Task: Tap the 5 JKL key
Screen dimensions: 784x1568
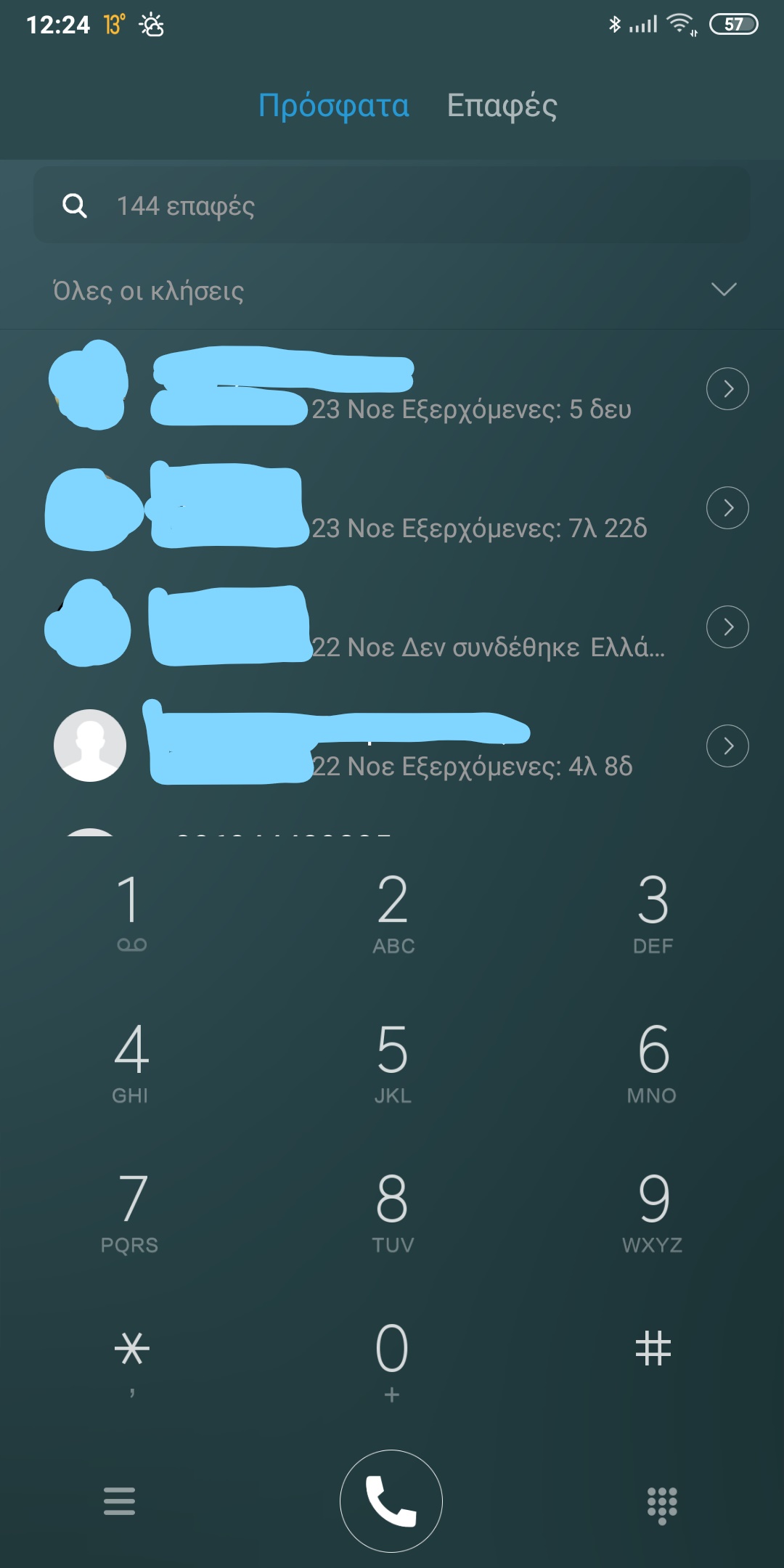Action: pyautogui.click(x=393, y=1061)
